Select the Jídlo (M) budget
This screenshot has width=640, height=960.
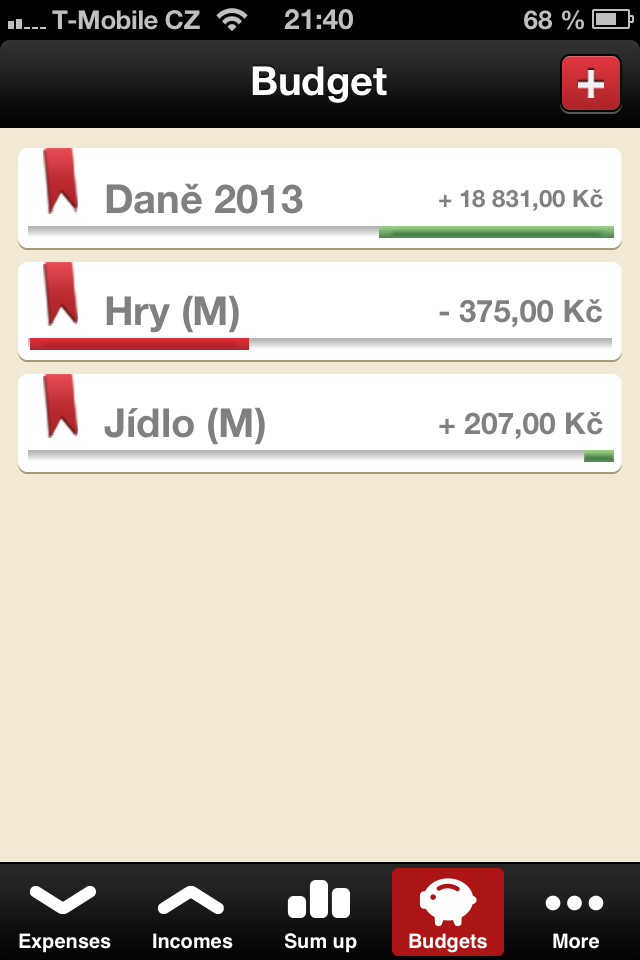(320, 423)
